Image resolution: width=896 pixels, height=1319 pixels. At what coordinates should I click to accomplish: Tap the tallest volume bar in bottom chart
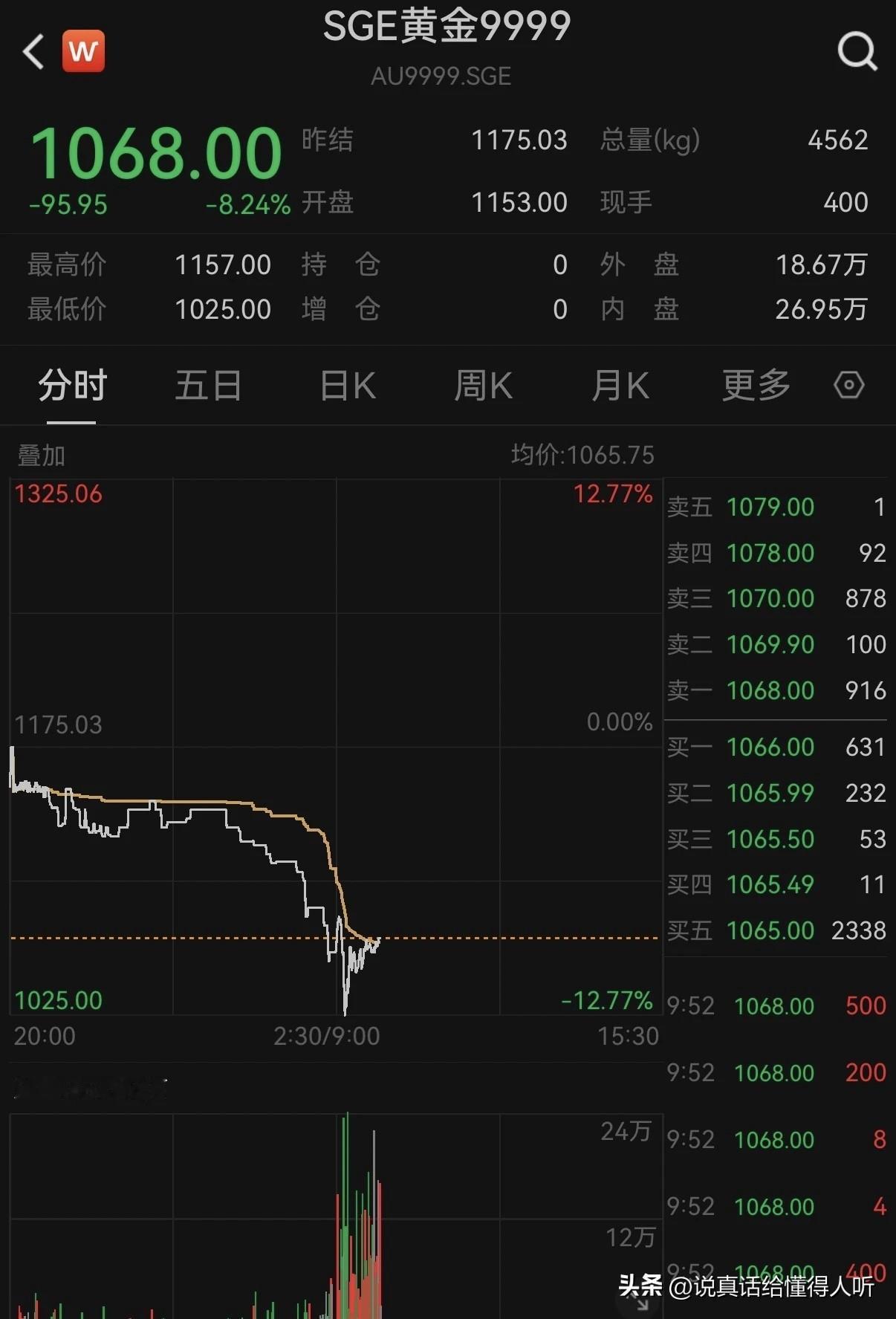[x=348, y=1204]
